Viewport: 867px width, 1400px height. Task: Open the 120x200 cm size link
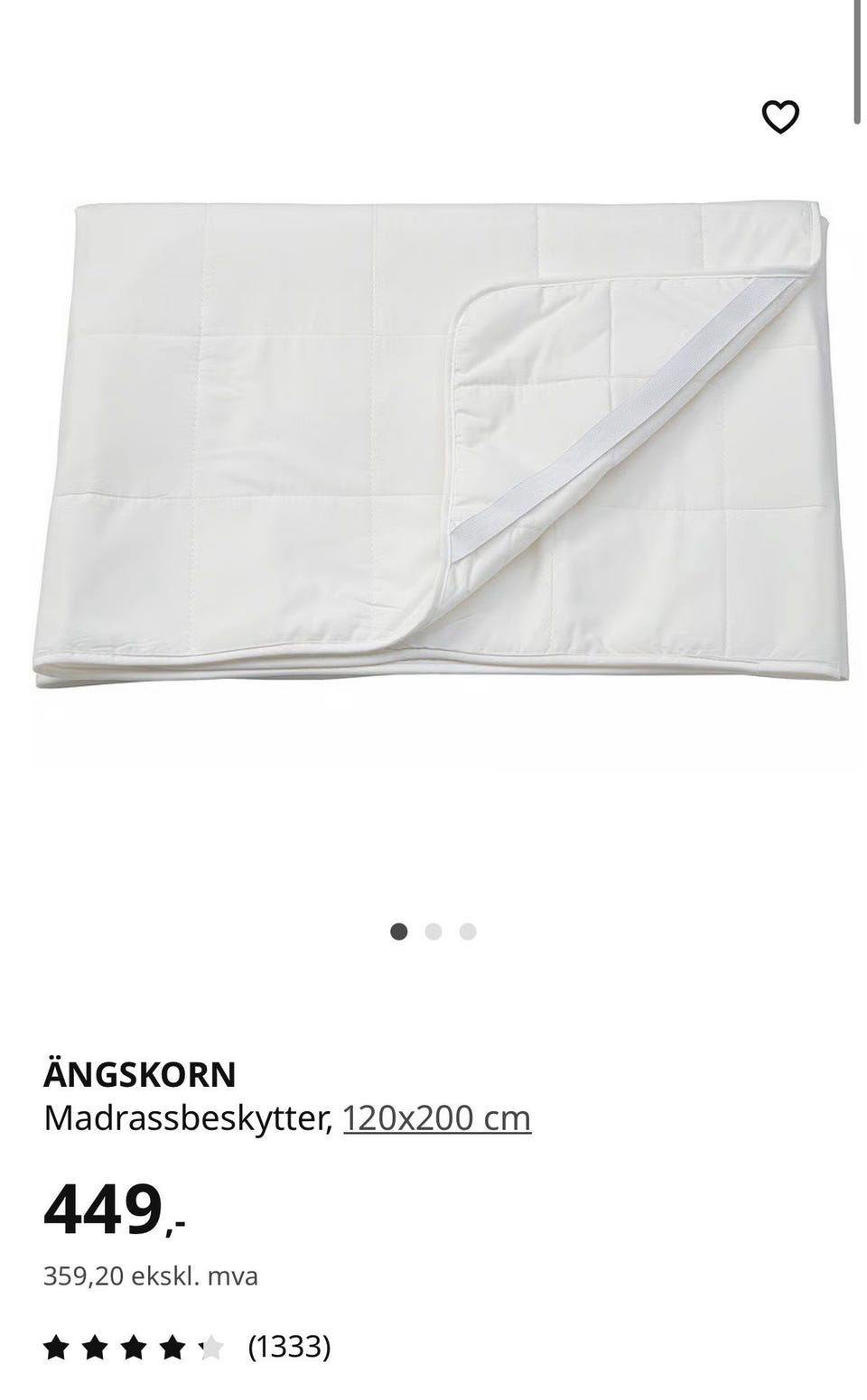tap(437, 1118)
